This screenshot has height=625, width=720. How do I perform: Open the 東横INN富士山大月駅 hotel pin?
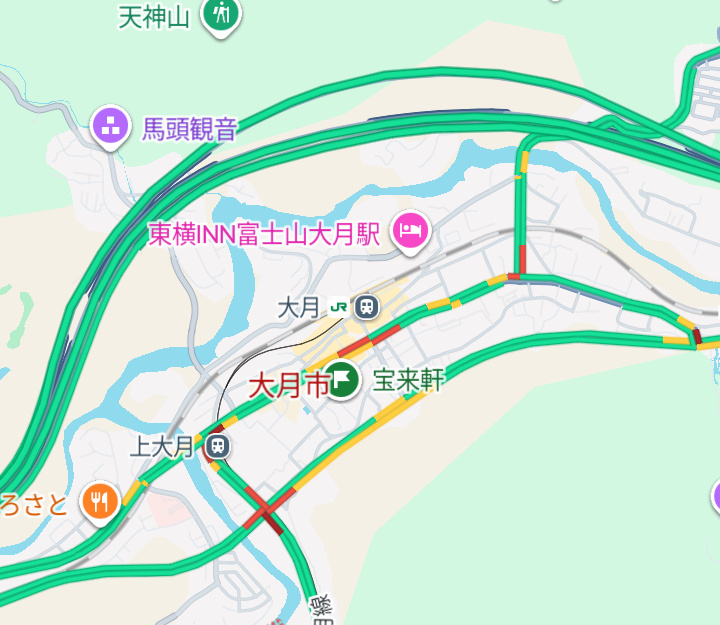(x=409, y=233)
